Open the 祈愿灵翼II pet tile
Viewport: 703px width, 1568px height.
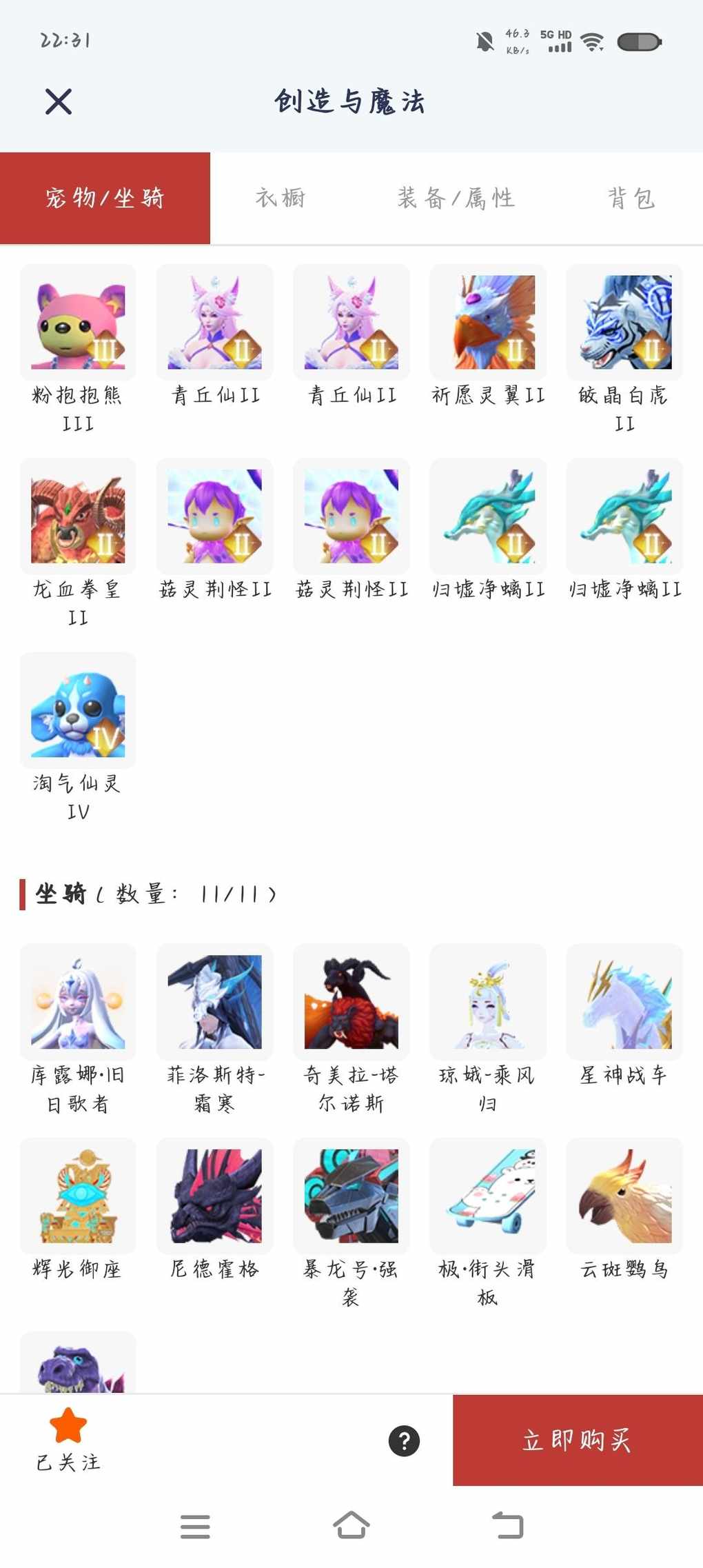(x=488, y=323)
